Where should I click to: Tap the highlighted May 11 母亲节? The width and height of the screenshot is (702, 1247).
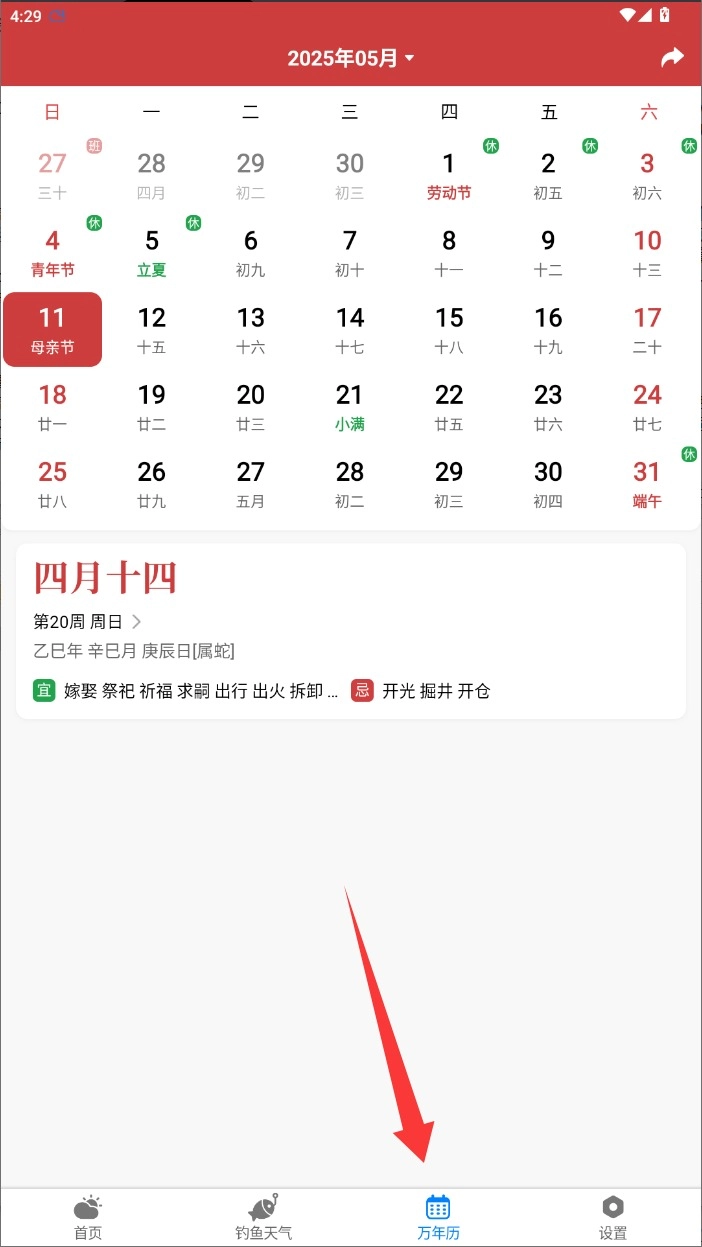pos(53,329)
